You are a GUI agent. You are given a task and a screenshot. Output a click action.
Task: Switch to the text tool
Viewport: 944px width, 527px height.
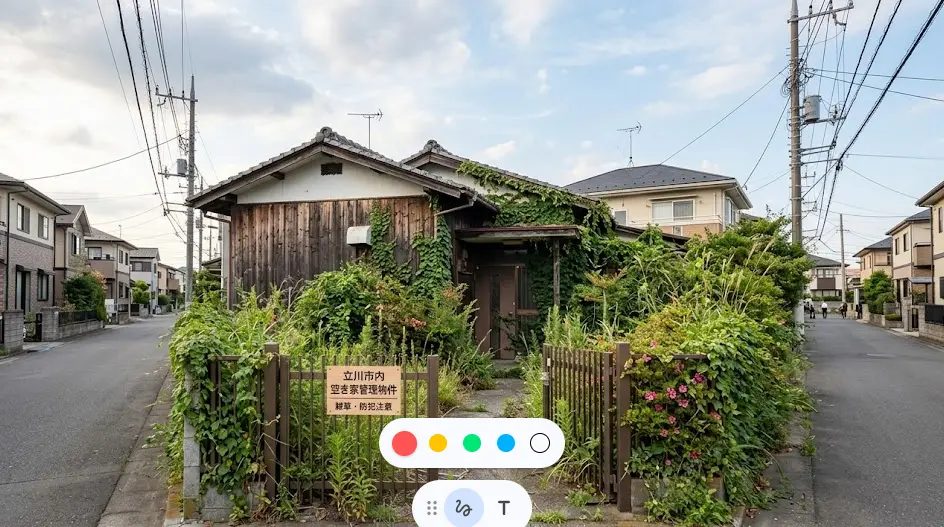[504, 508]
